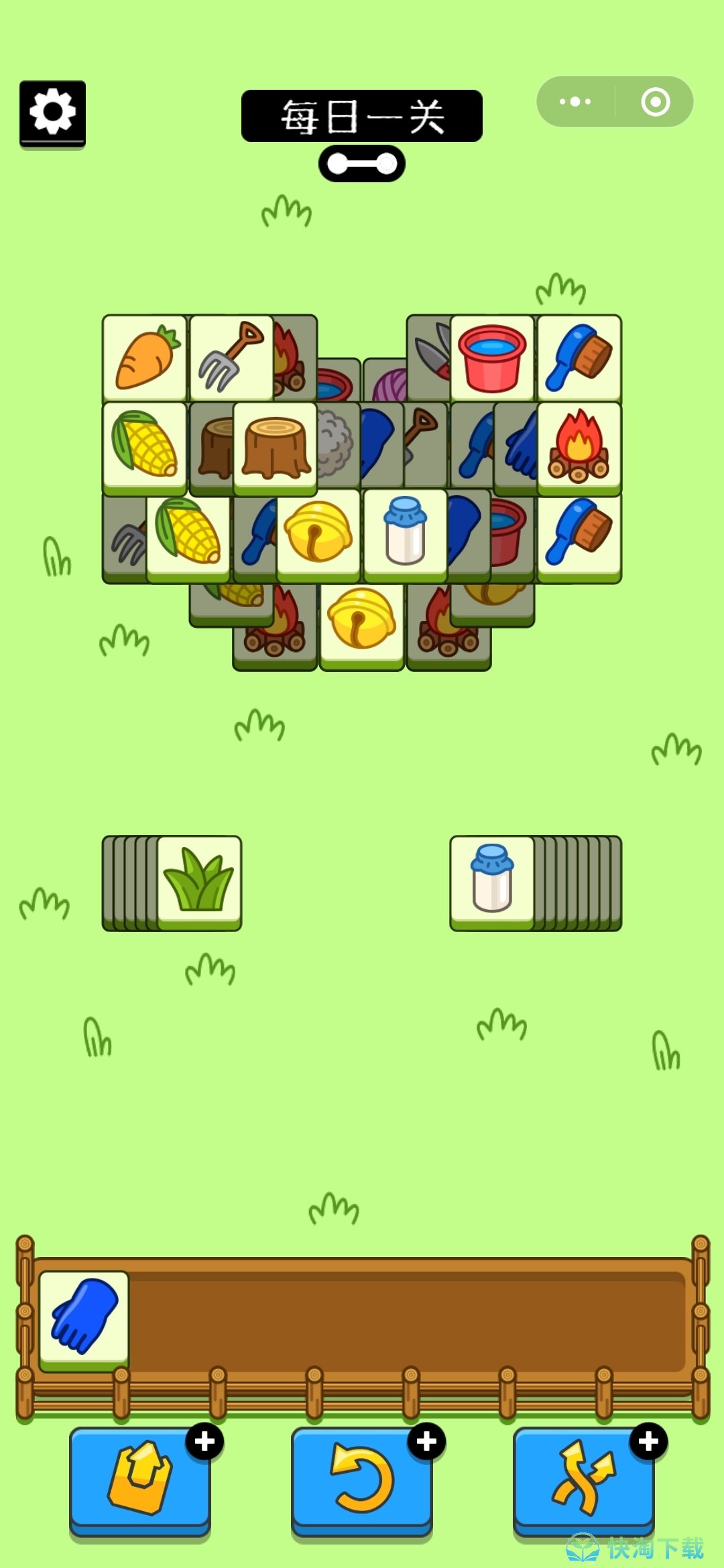Choose the bright tree stump tile
Viewport: 724px width, 1568px height.
(275, 446)
